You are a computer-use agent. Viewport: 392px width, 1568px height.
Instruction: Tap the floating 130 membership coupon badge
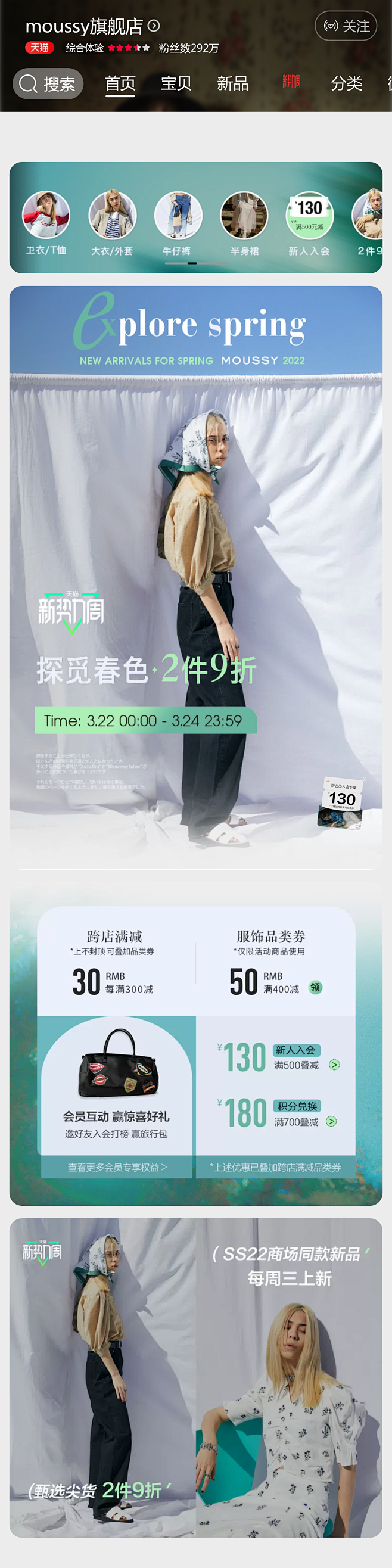[x=340, y=803]
